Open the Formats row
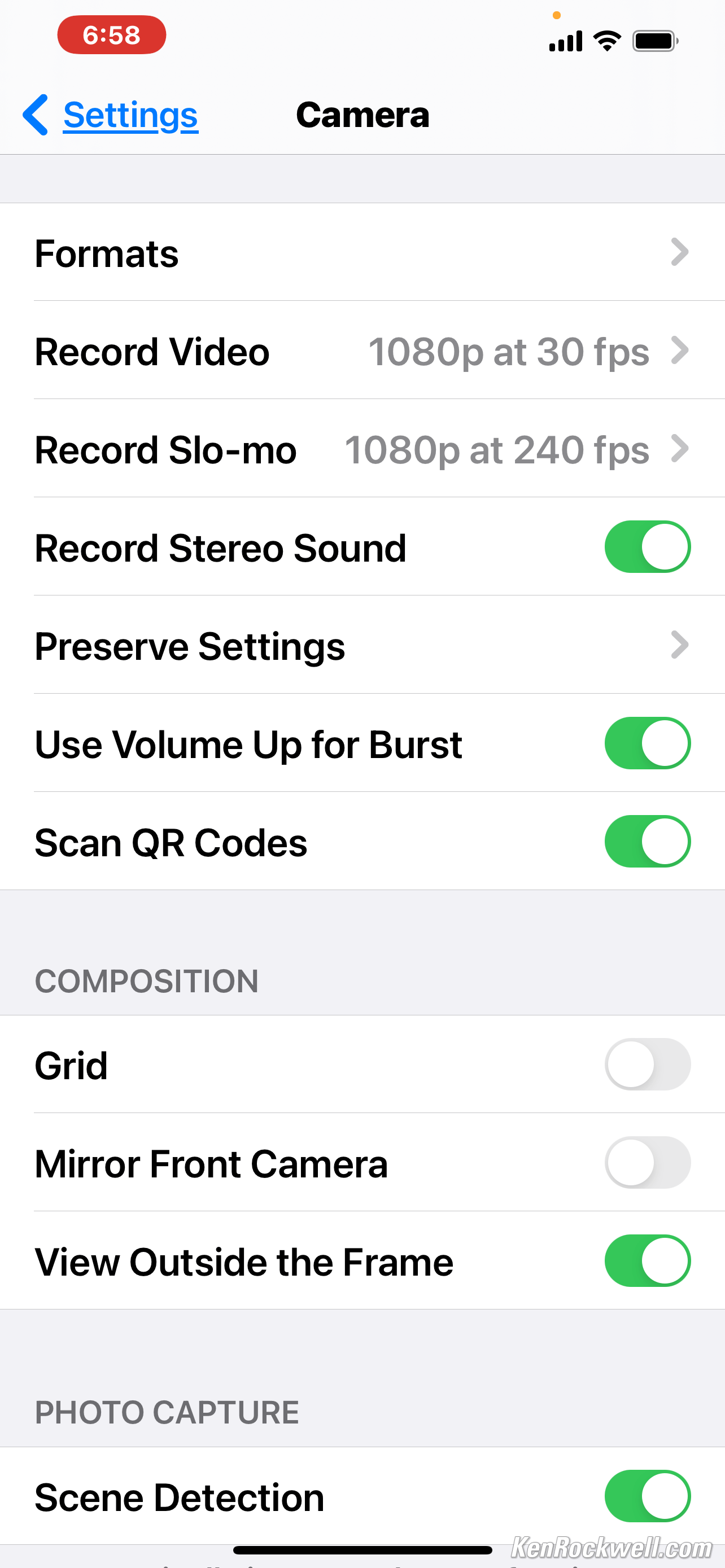 click(362, 253)
